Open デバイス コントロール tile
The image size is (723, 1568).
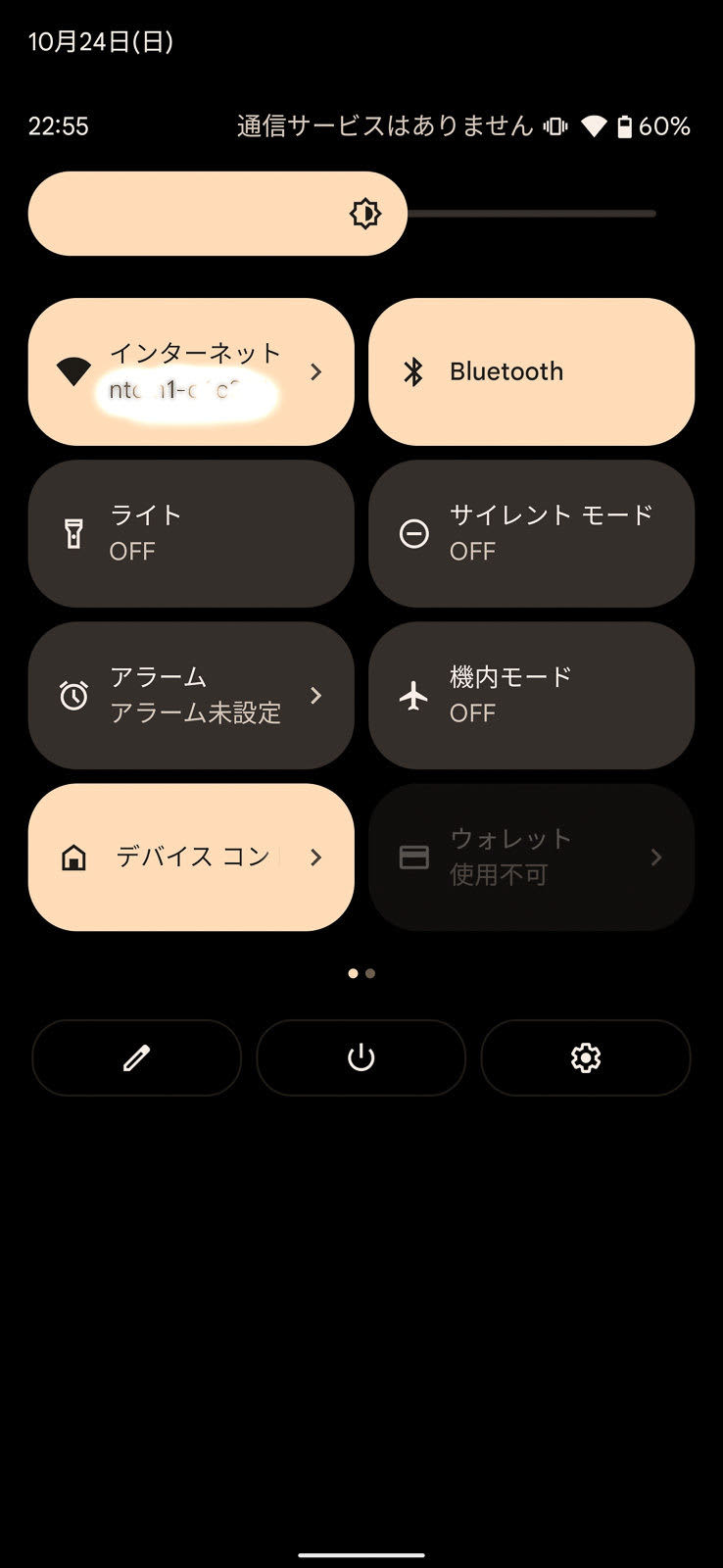191,857
